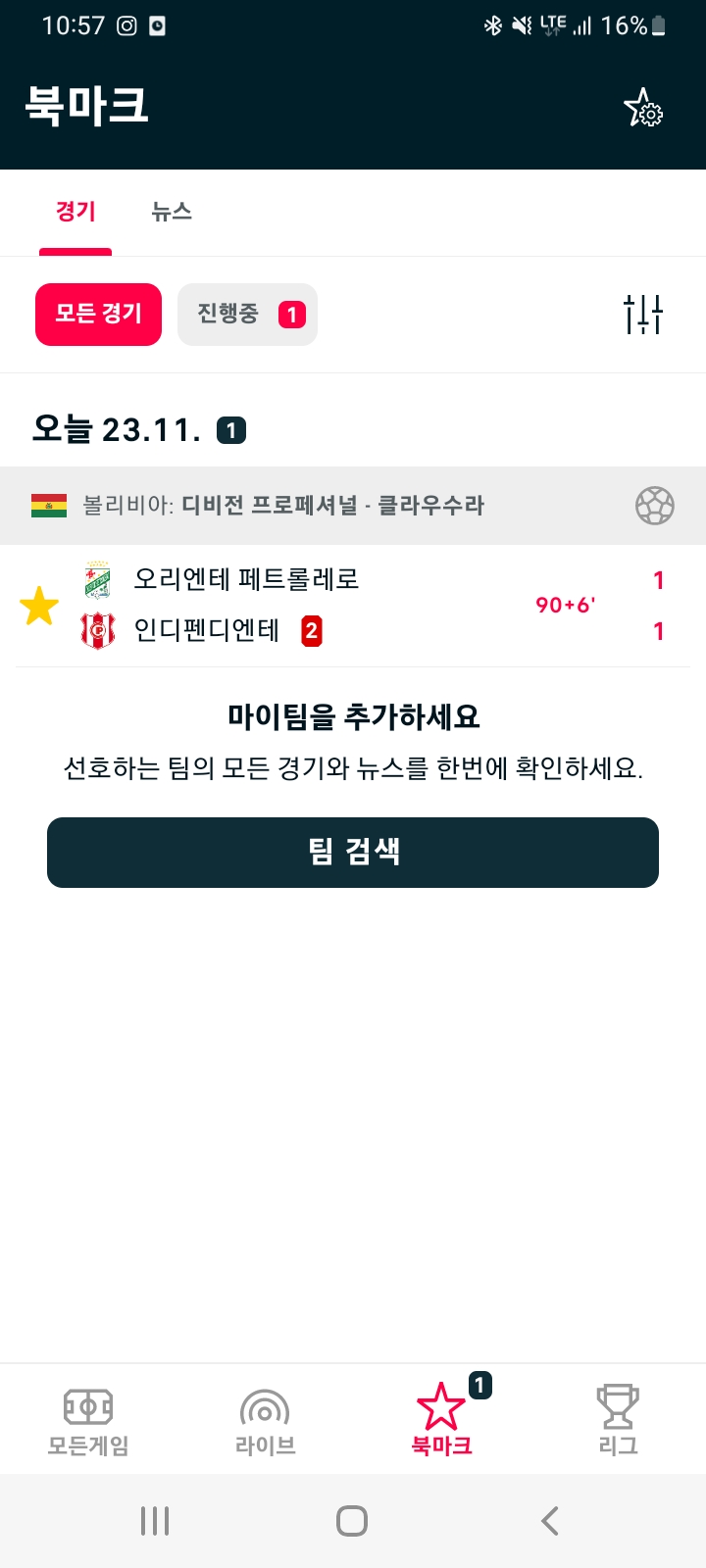Screen dimensions: 706x1568
Task: Filter by 진행중 matches
Action: coord(247,315)
